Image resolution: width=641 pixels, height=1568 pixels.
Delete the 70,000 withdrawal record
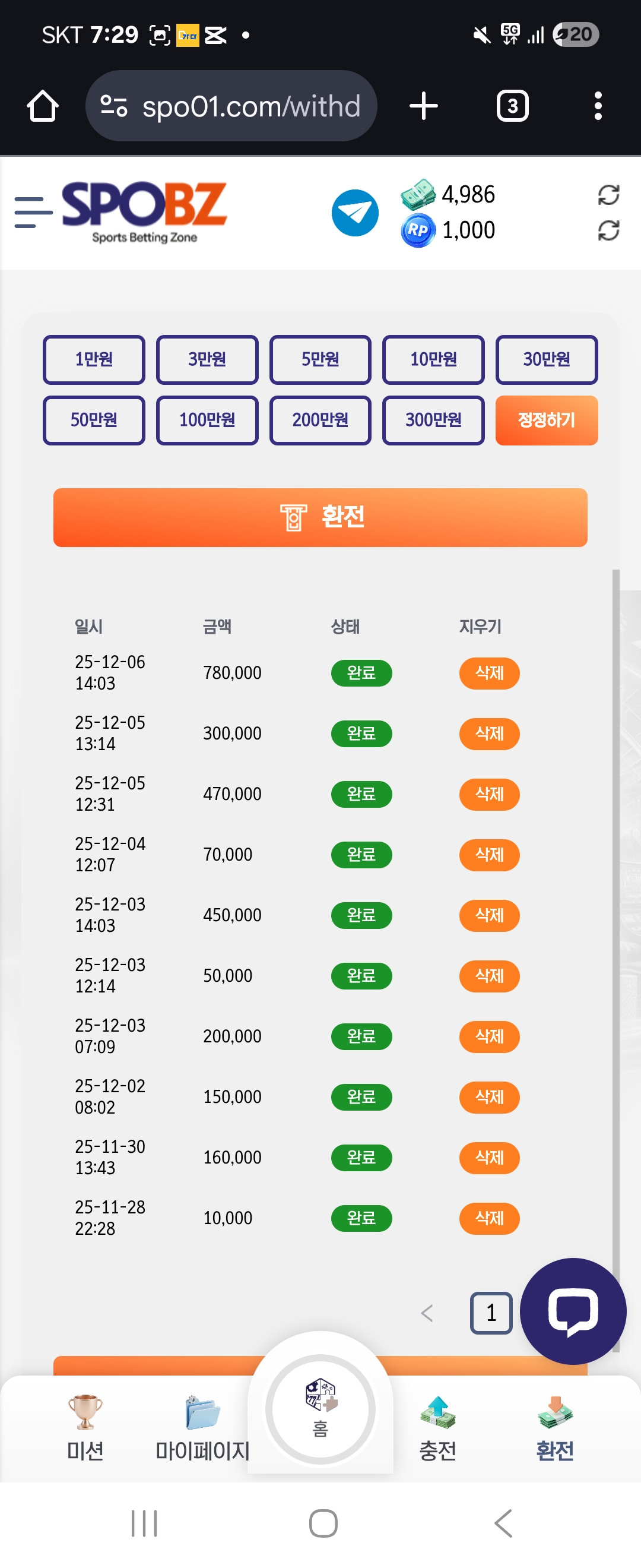(489, 855)
